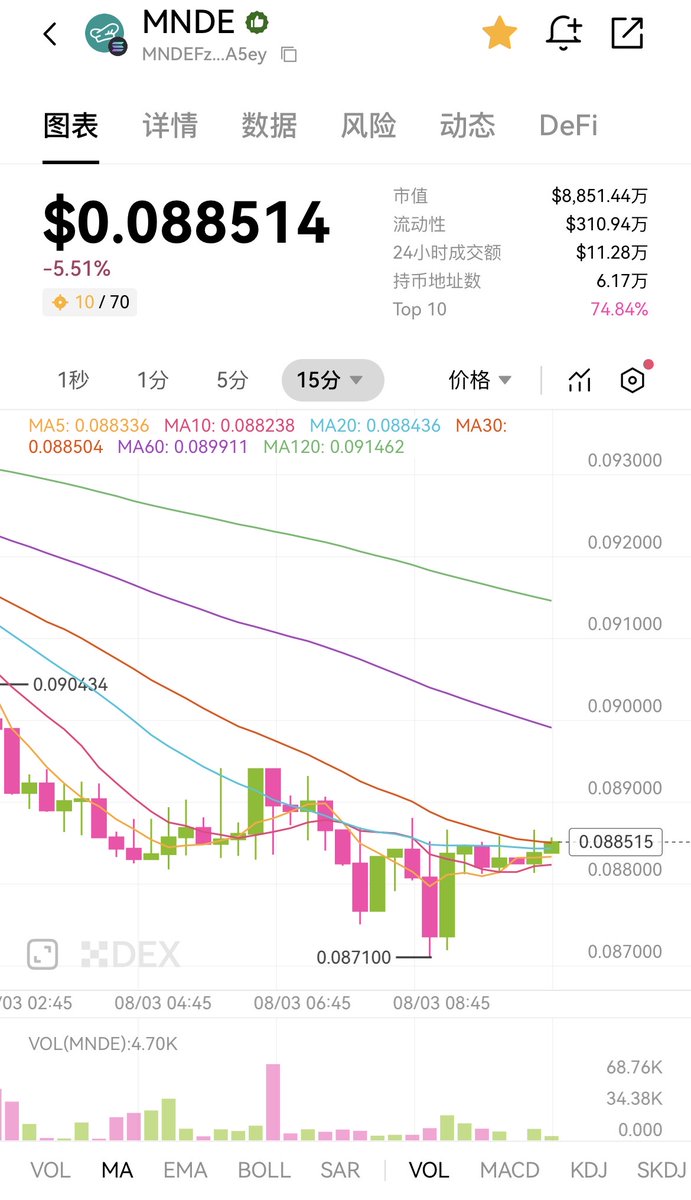Set a price alert with the bell
The width and height of the screenshot is (691, 1200).
pyautogui.click(x=564, y=33)
